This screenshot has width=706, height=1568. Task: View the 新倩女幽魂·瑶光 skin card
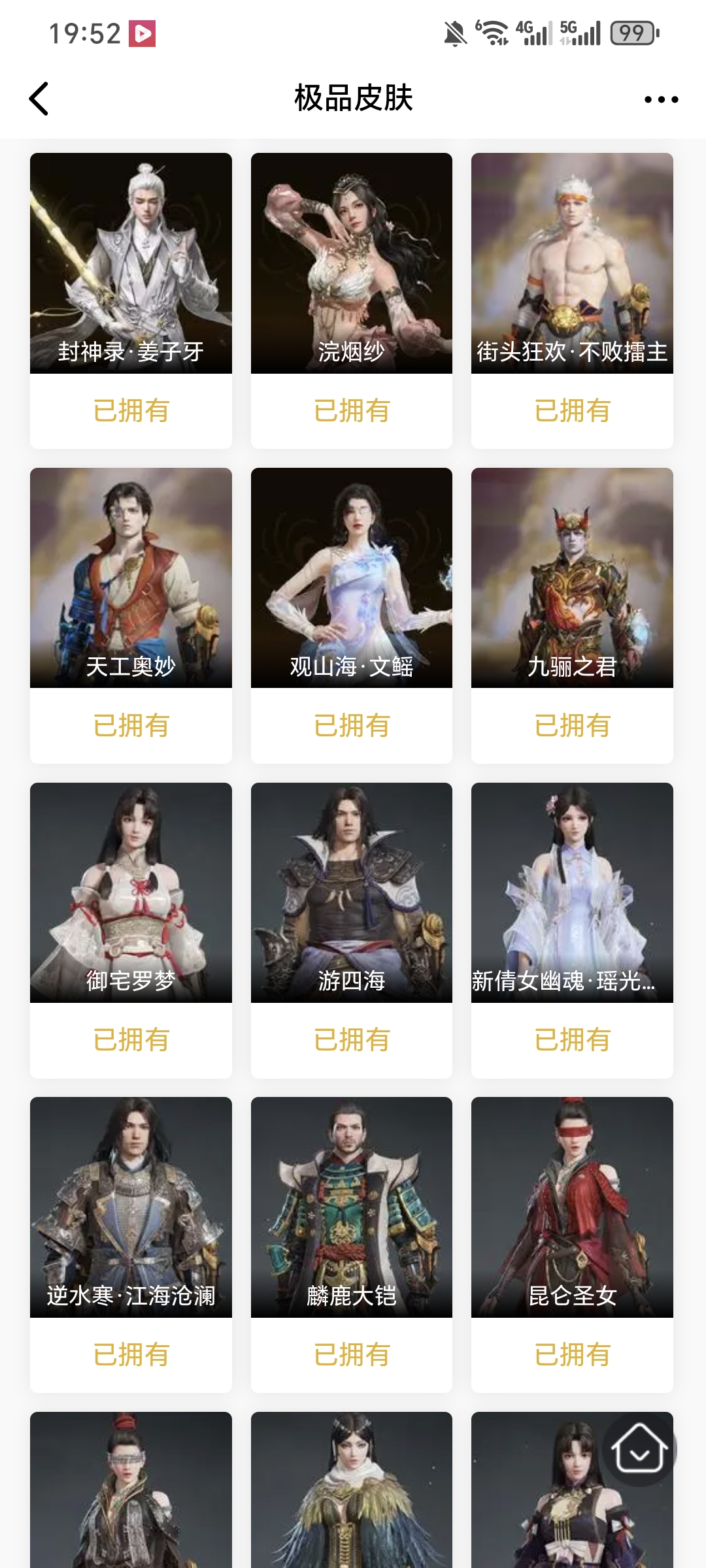572,892
